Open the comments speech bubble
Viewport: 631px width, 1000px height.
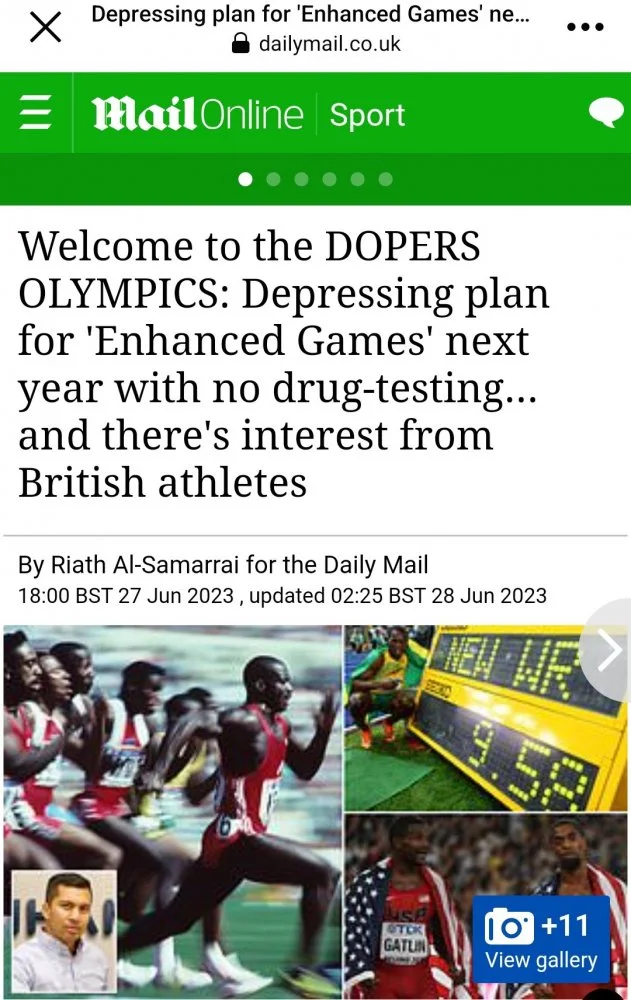click(605, 113)
